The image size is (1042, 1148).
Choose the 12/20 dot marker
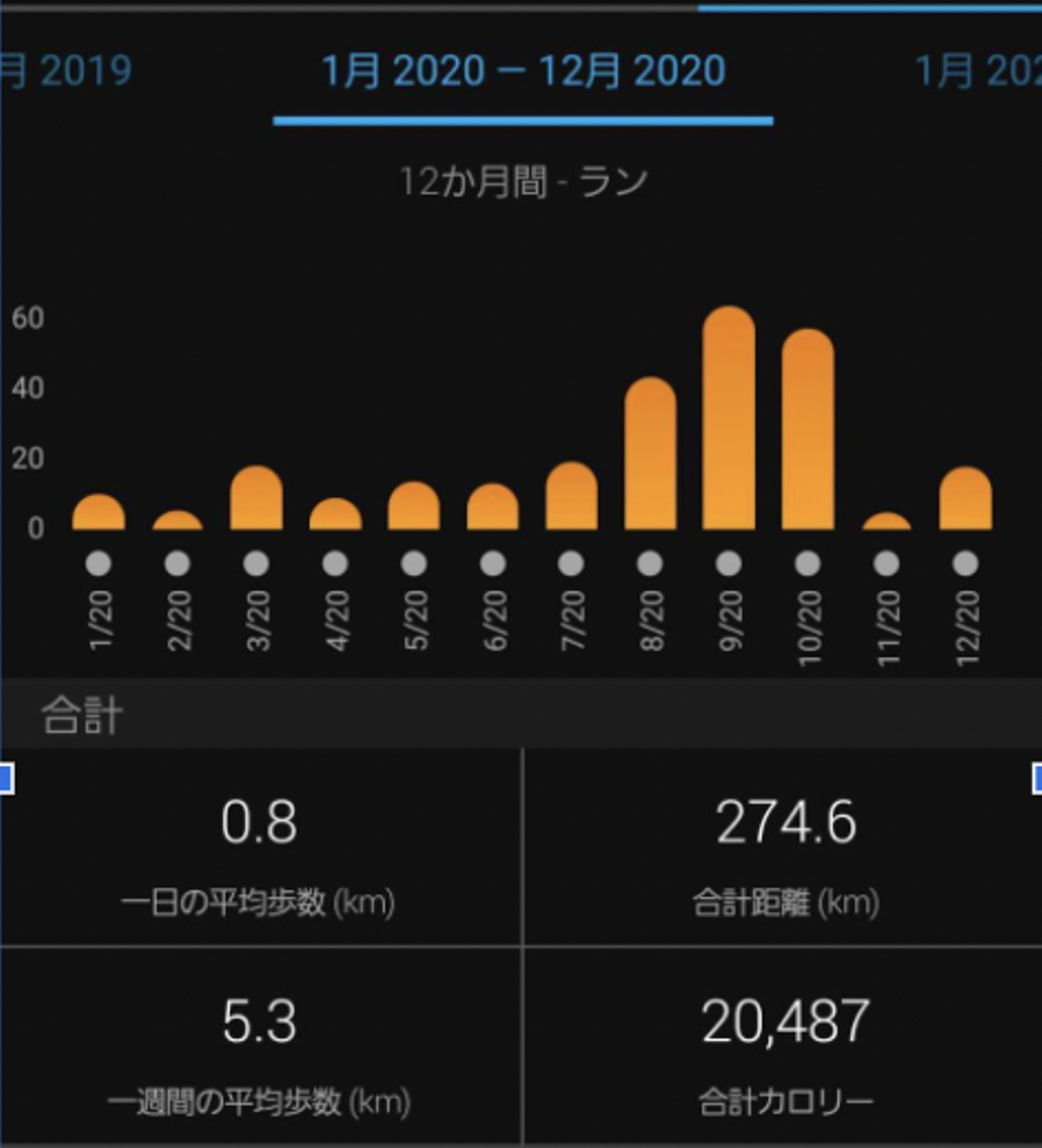pyautogui.click(x=965, y=564)
